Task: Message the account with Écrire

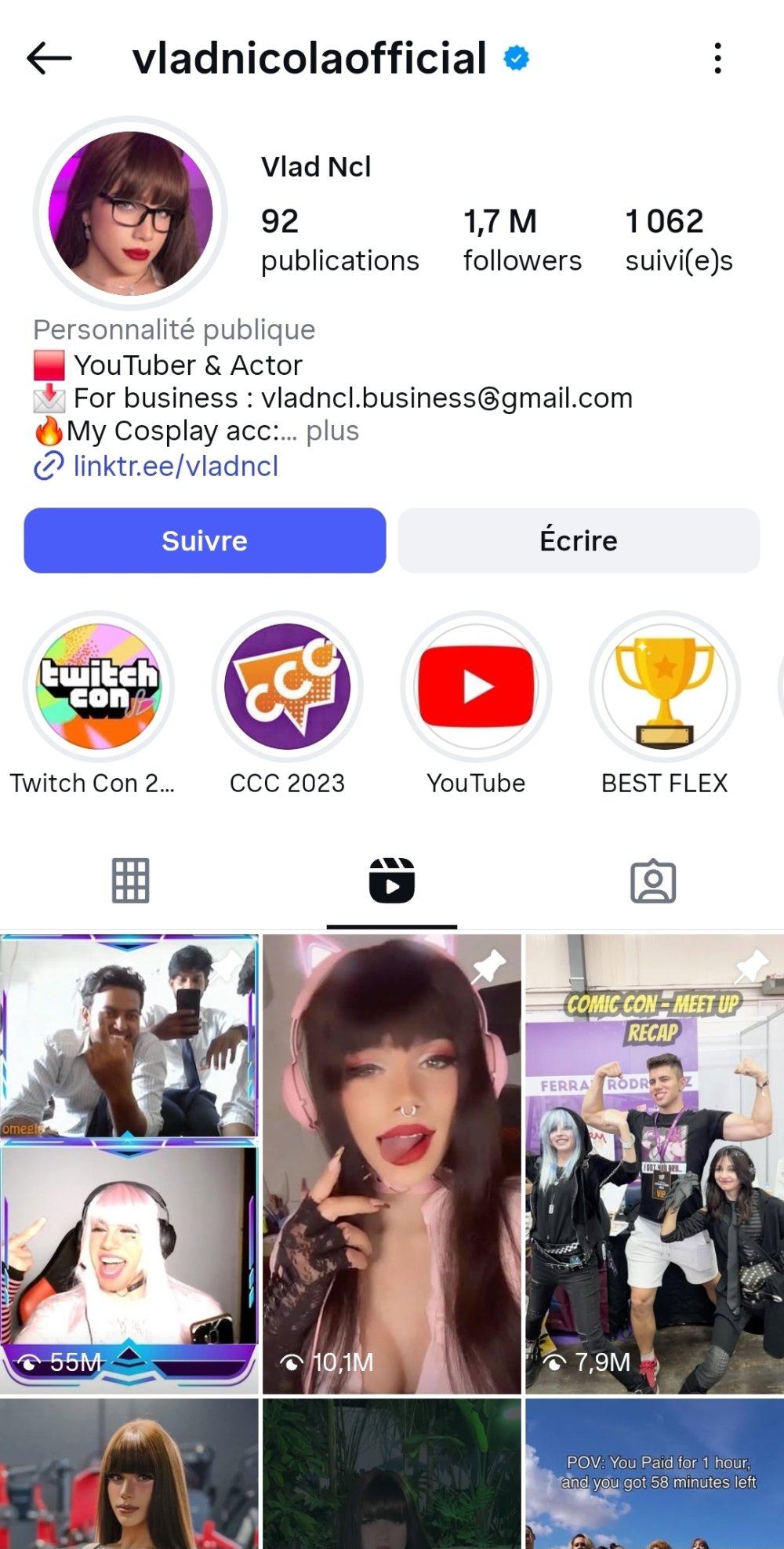Action: point(579,540)
